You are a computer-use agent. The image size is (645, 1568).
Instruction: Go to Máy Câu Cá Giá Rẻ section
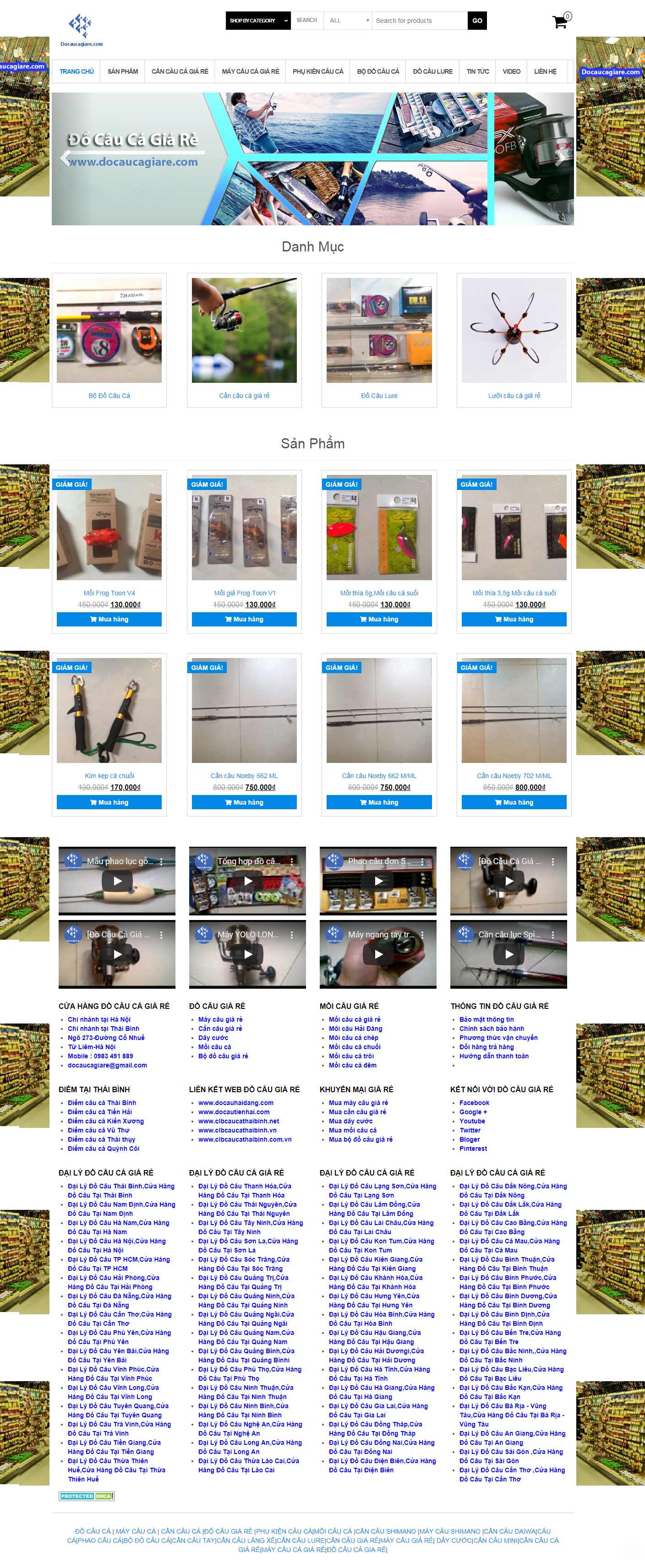coord(250,71)
